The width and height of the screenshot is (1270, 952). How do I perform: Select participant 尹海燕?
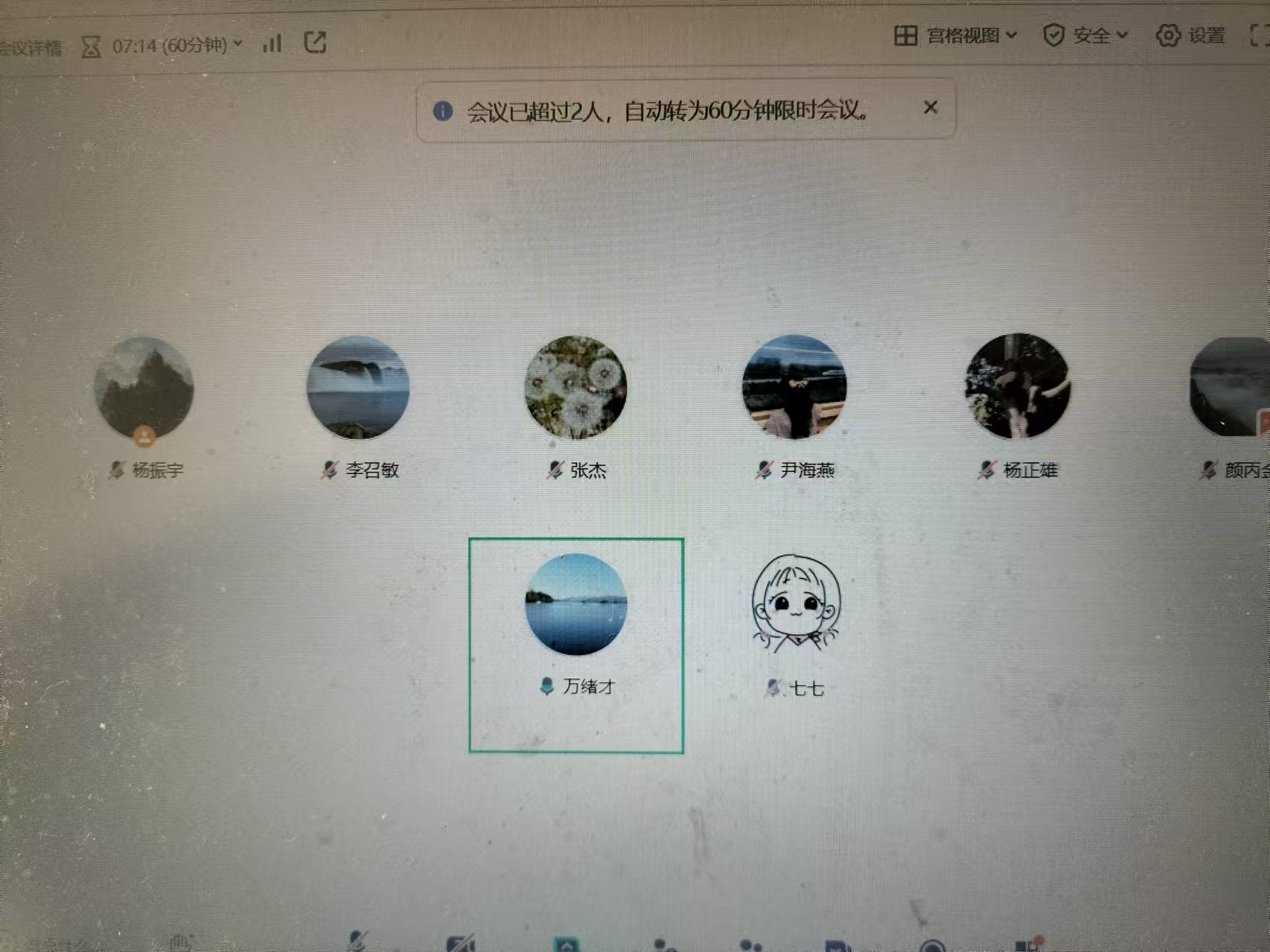pos(794,387)
